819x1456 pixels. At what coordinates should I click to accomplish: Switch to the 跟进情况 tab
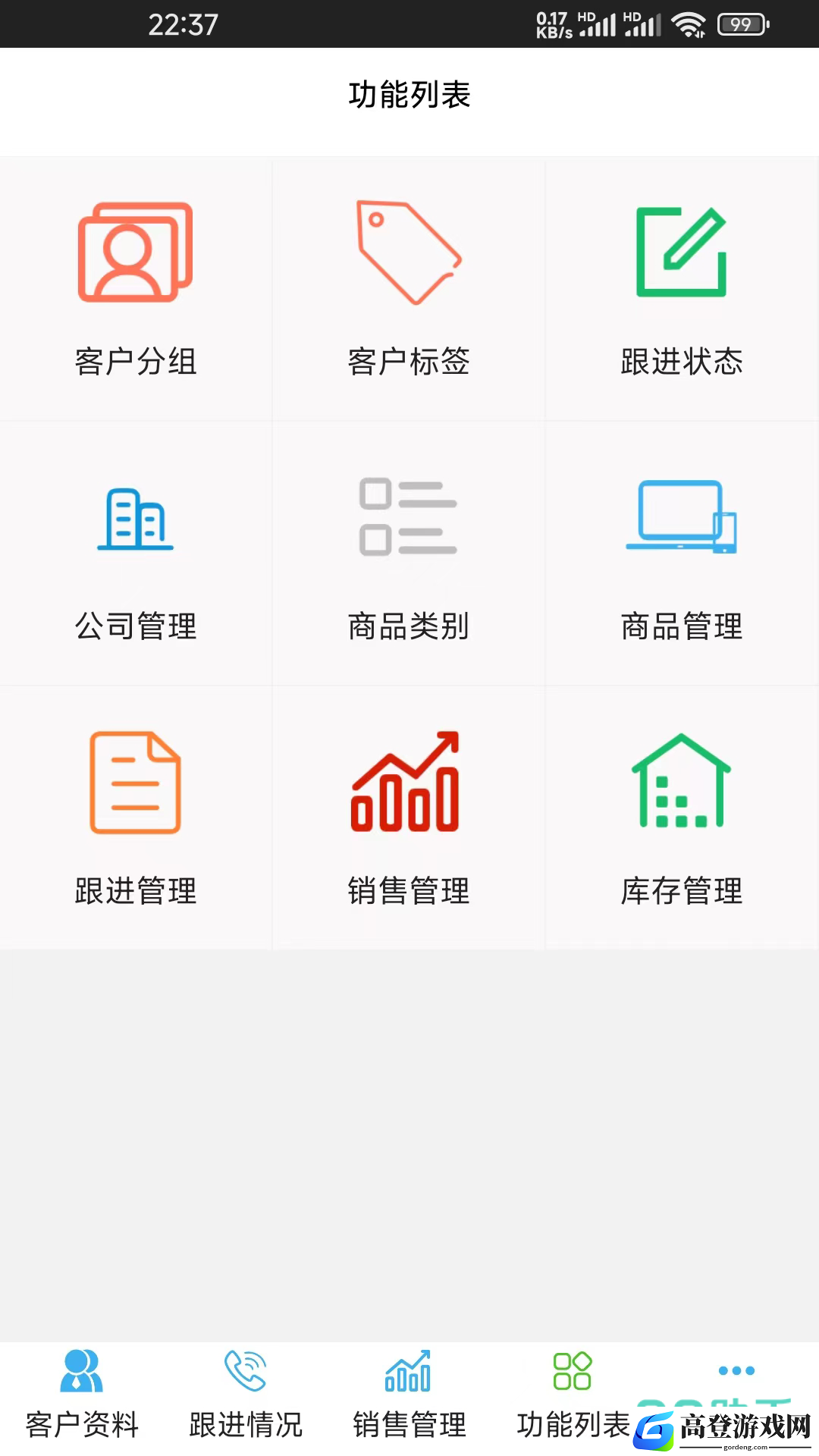[x=246, y=1395]
